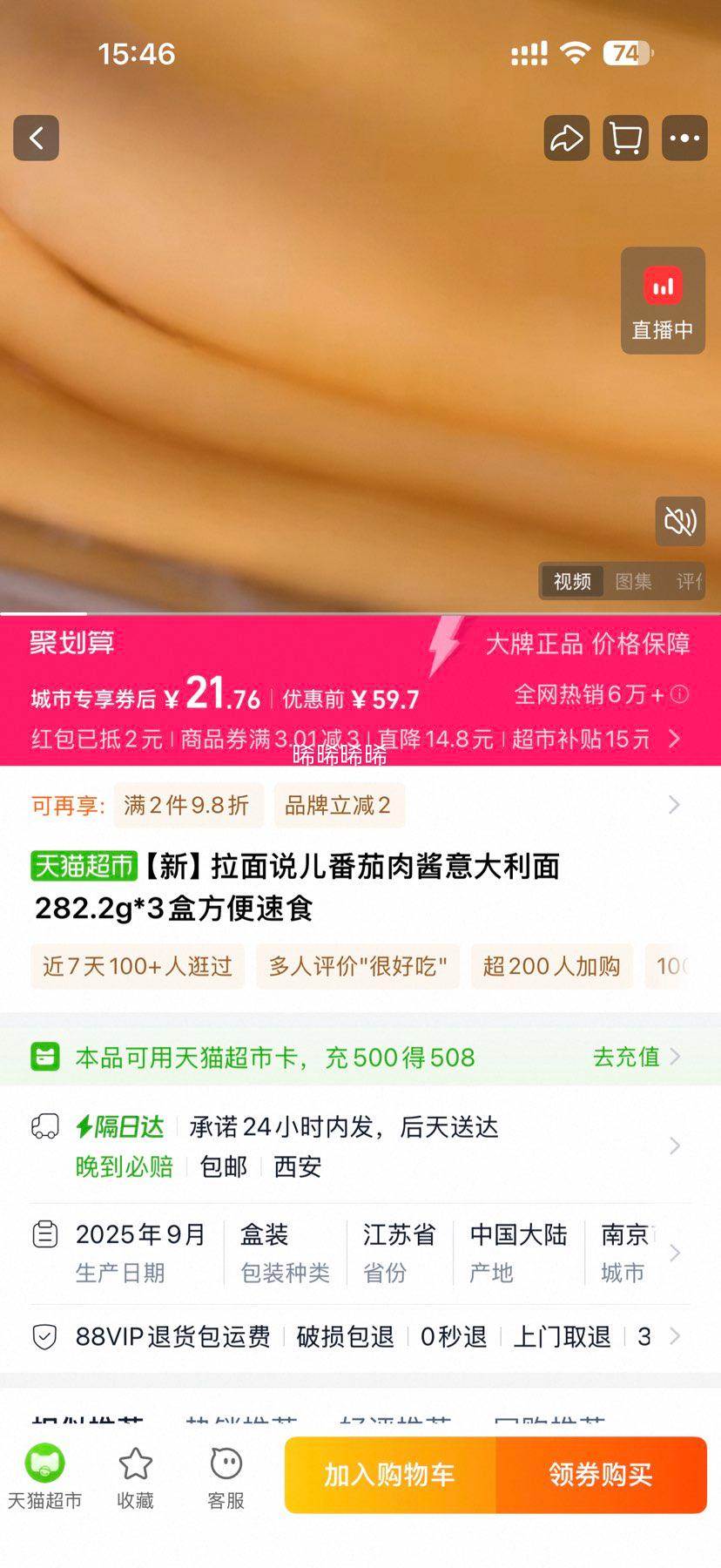This screenshot has height=1568, width=721.
Task: Tap the delivery truck icon on the shipping row
Action: point(44,1125)
